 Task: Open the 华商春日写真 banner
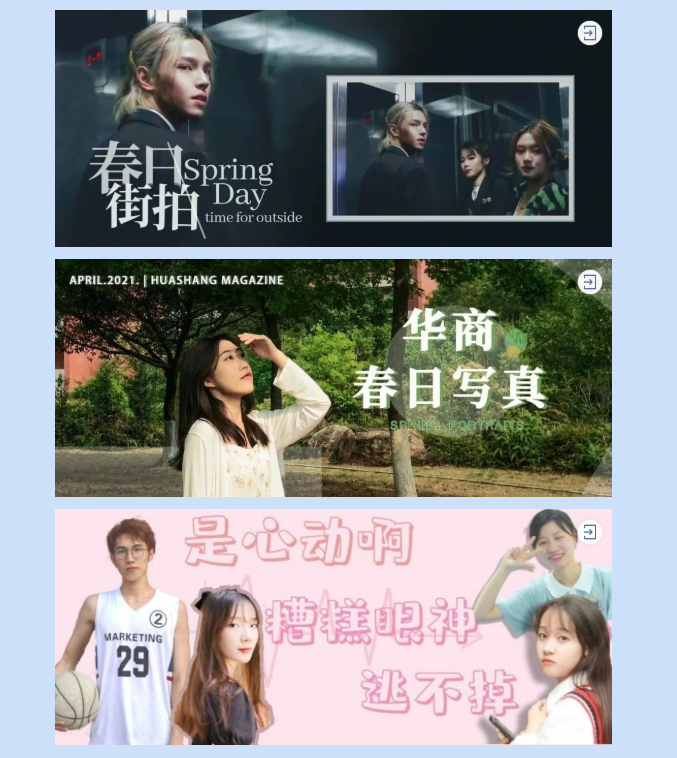coord(333,378)
